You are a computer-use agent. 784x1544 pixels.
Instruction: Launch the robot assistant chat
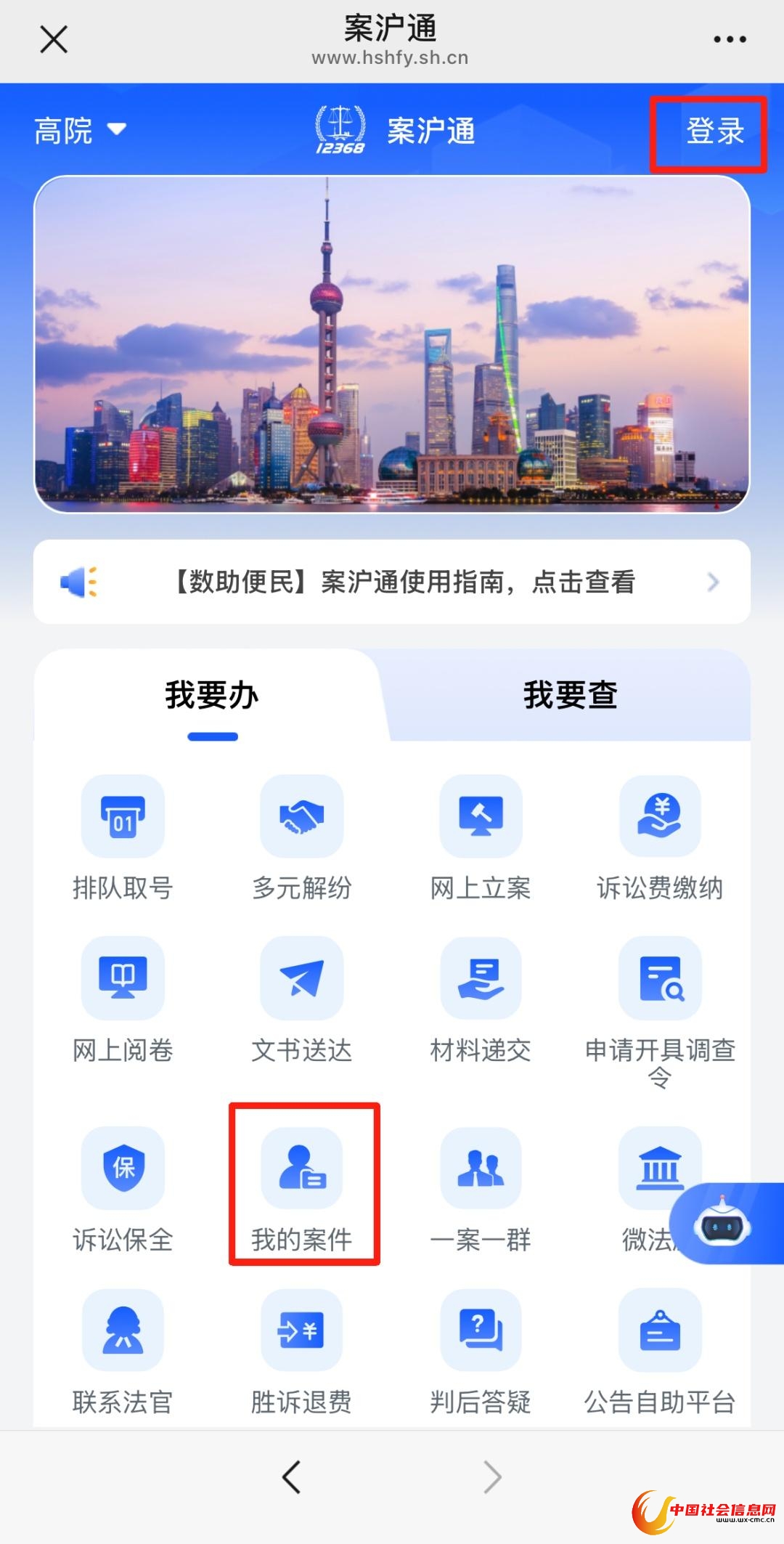pos(722,1224)
